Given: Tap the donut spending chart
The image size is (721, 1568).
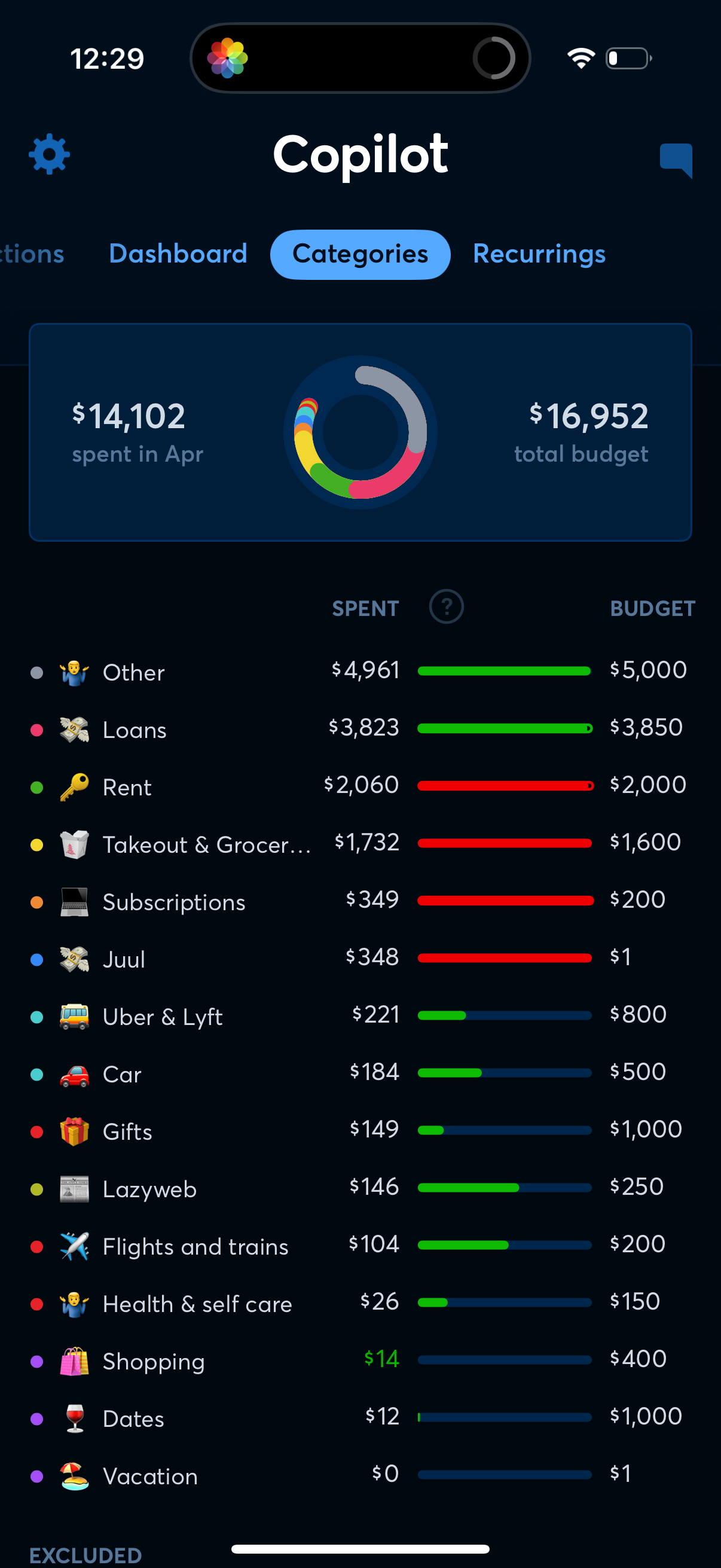Looking at the screenshot, I should [x=361, y=433].
